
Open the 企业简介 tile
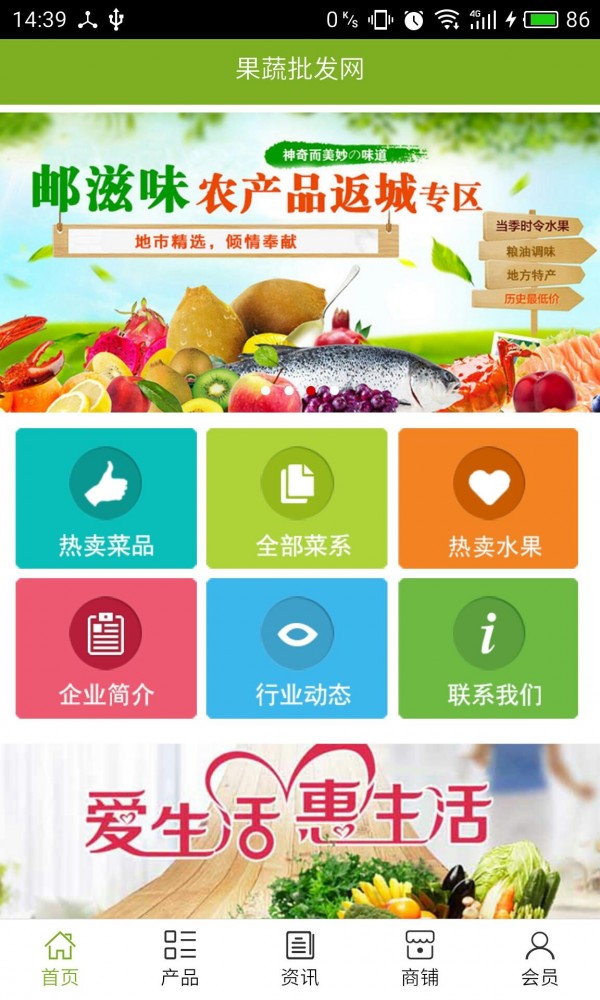[106, 648]
